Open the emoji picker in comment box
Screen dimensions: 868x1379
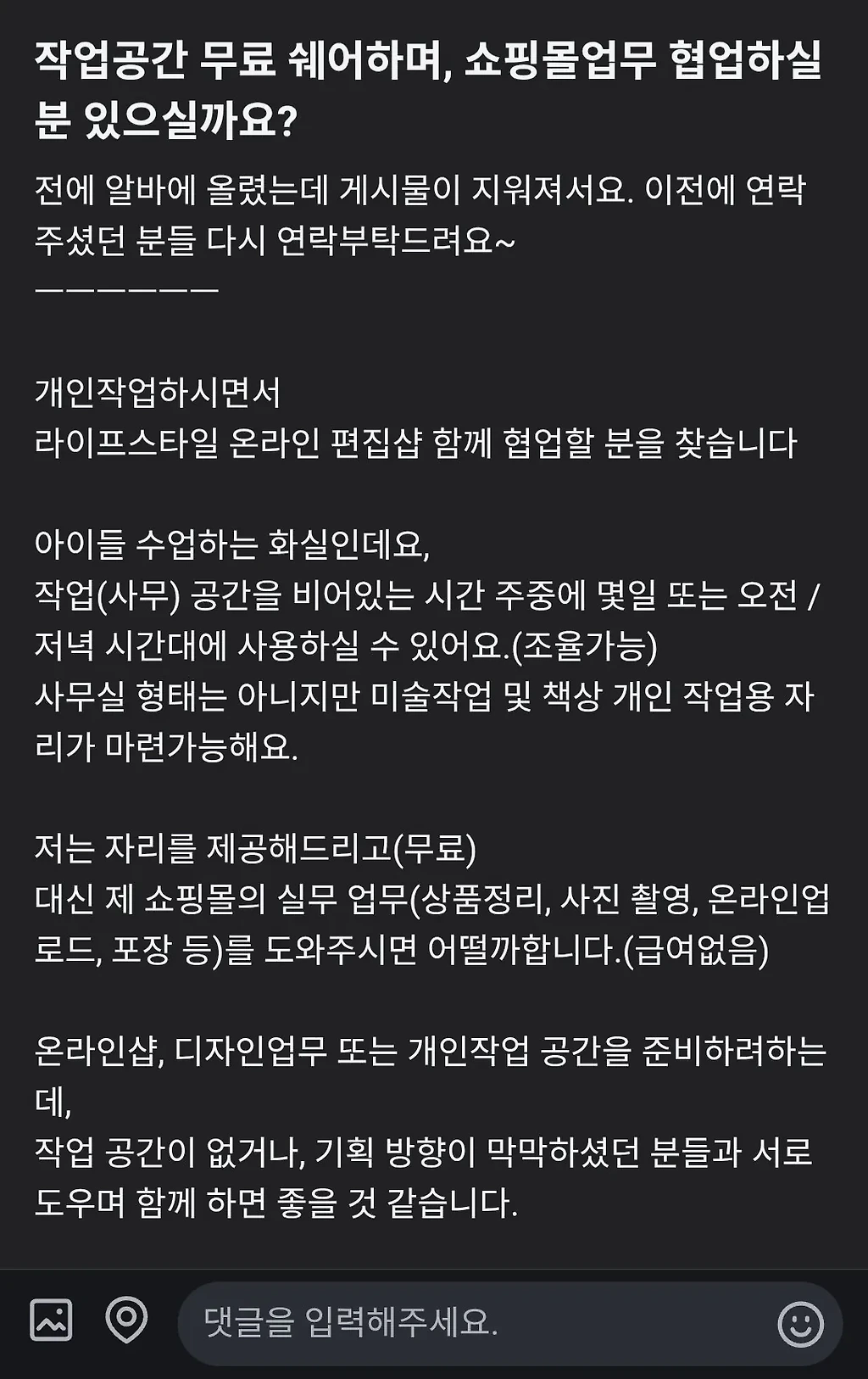pyautogui.click(x=800, y=1324)
